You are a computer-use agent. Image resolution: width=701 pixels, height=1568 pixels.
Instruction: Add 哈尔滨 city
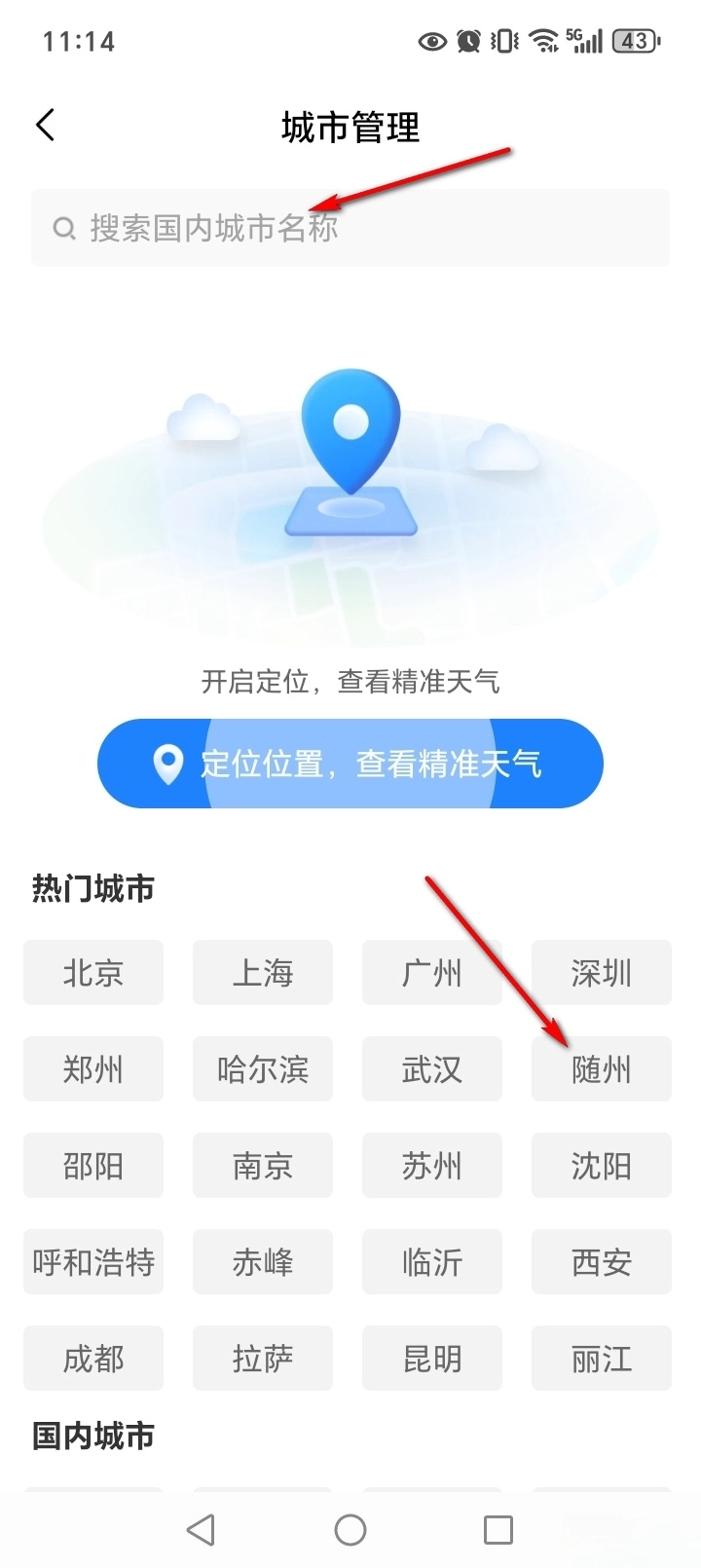pos(263,1068)
